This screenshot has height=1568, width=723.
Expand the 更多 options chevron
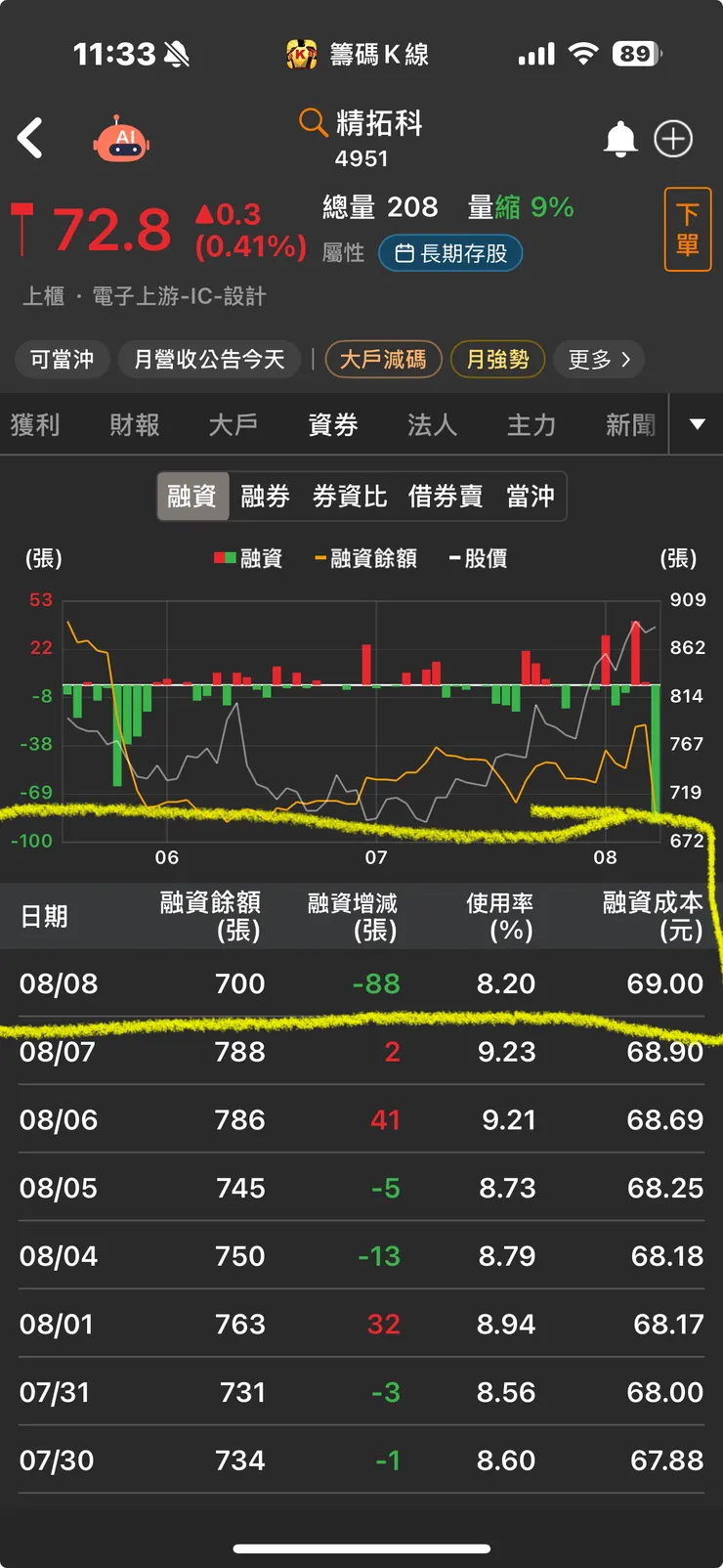coord(599,359)
